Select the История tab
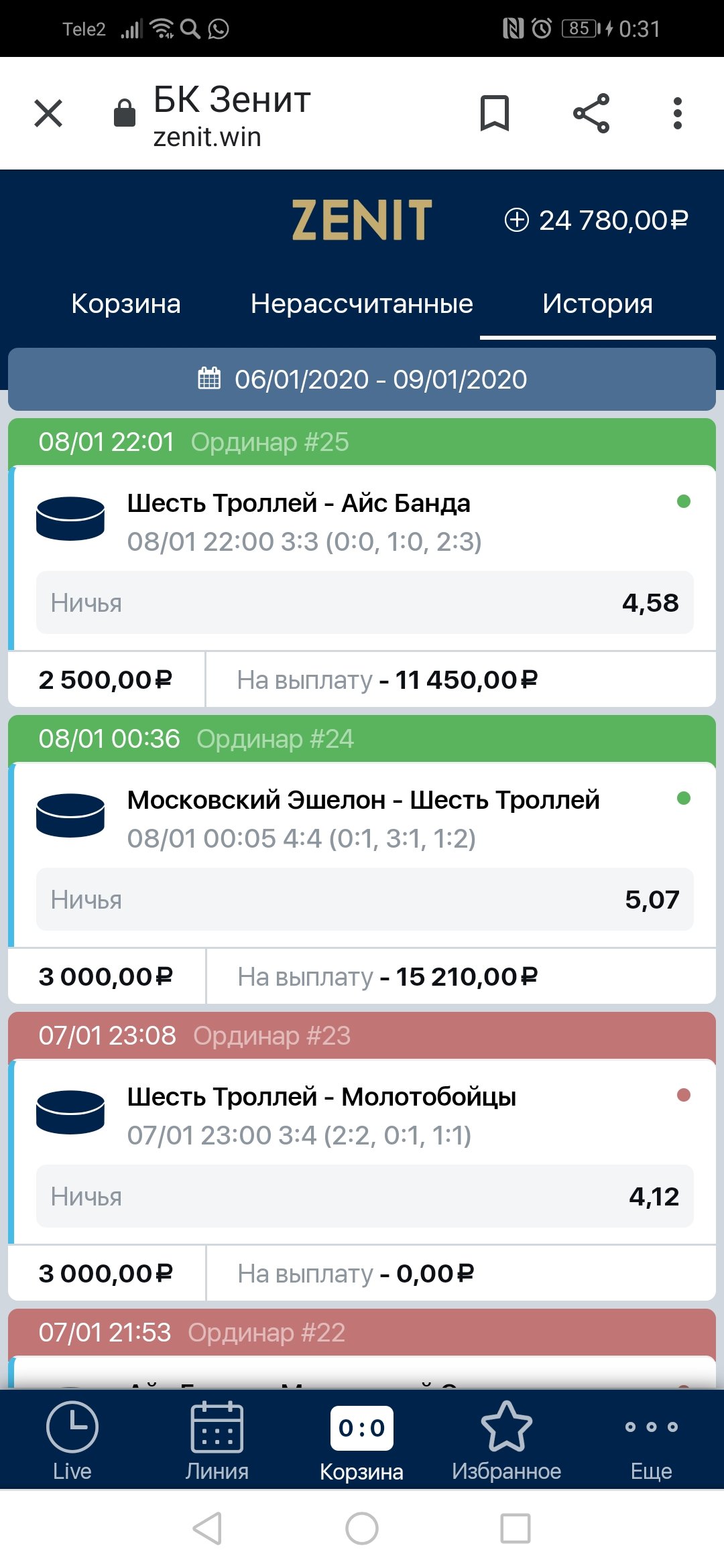 [597, 304]
